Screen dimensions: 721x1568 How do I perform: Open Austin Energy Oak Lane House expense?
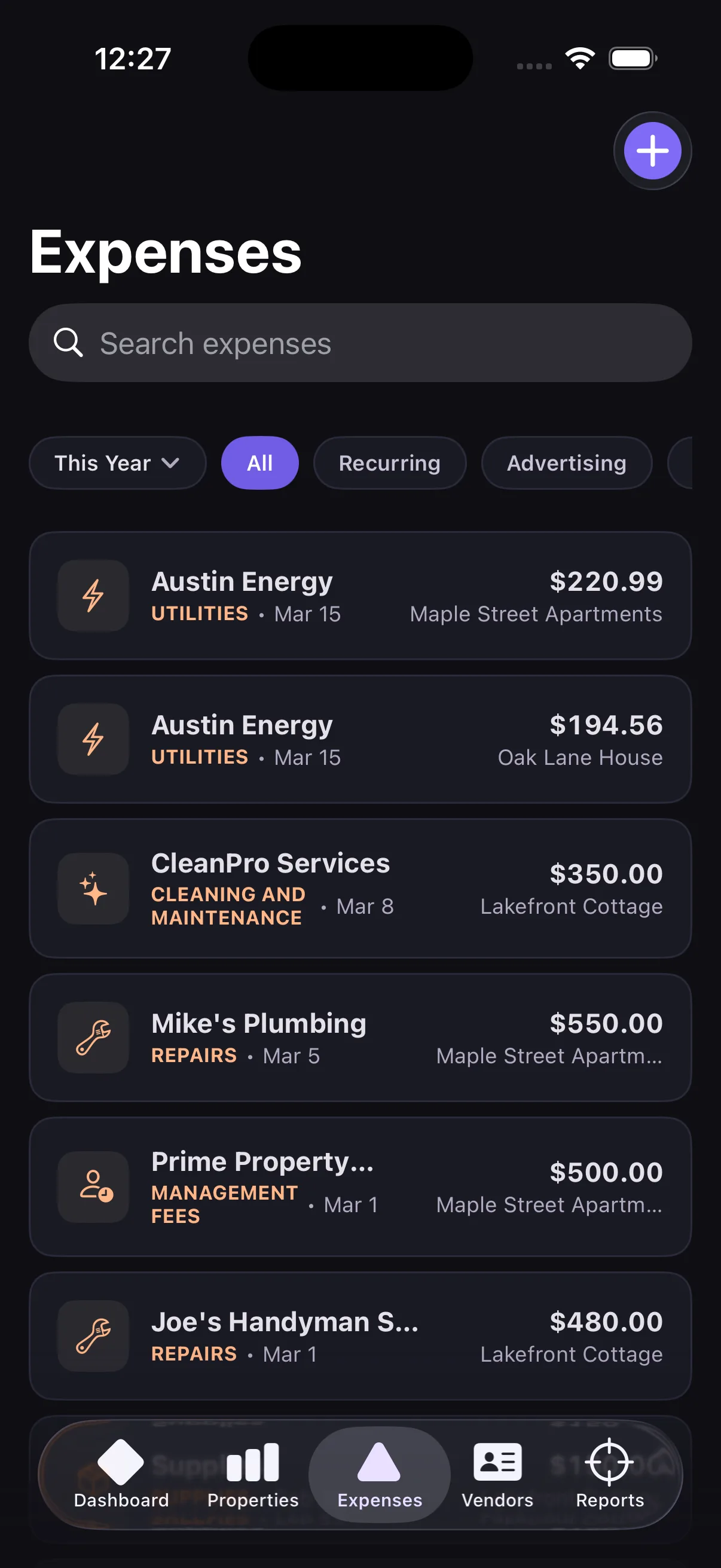click(x=360, y=740)
